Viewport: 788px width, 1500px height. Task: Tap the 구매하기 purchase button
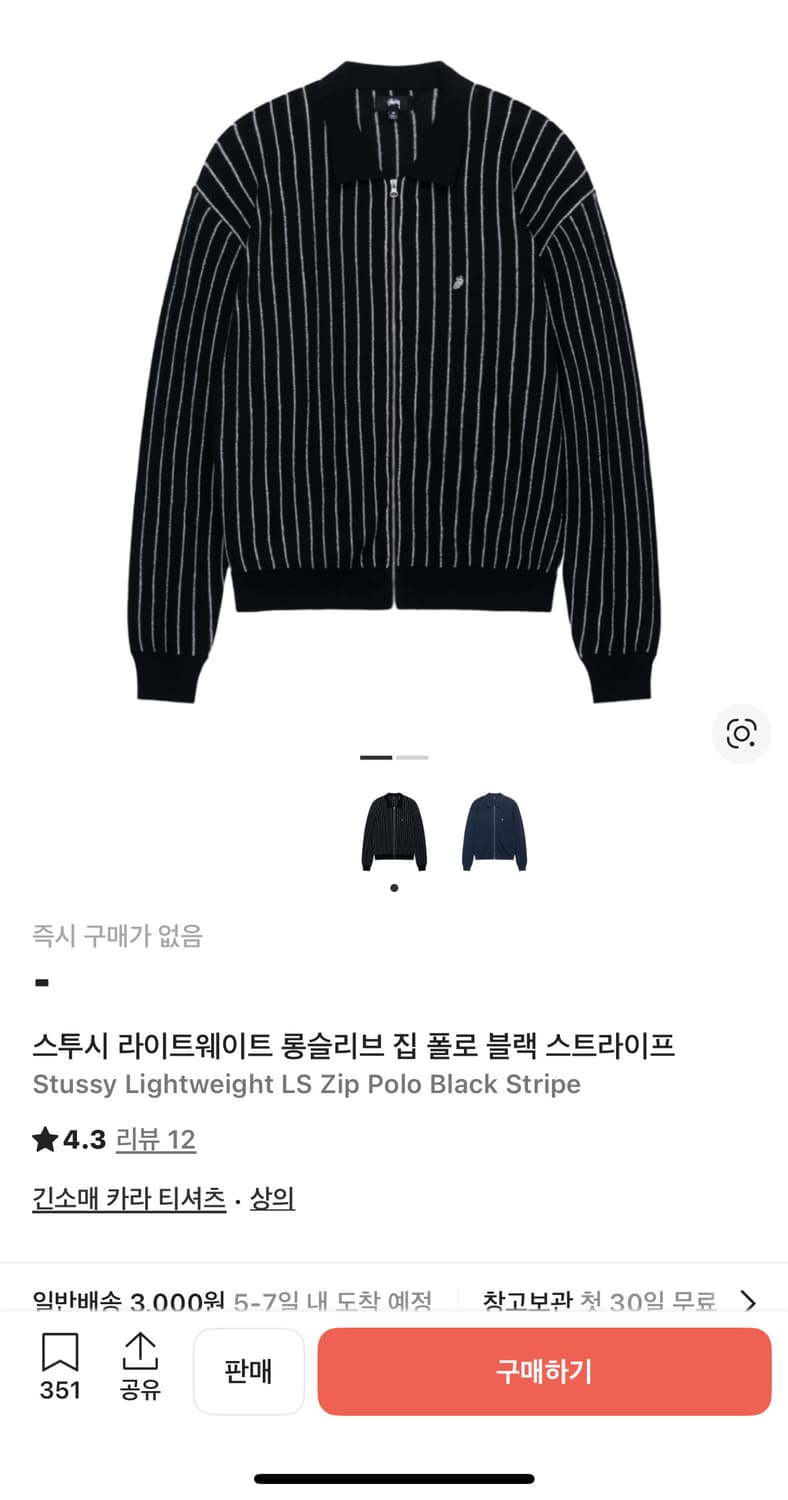click(x=544, y=1371)
